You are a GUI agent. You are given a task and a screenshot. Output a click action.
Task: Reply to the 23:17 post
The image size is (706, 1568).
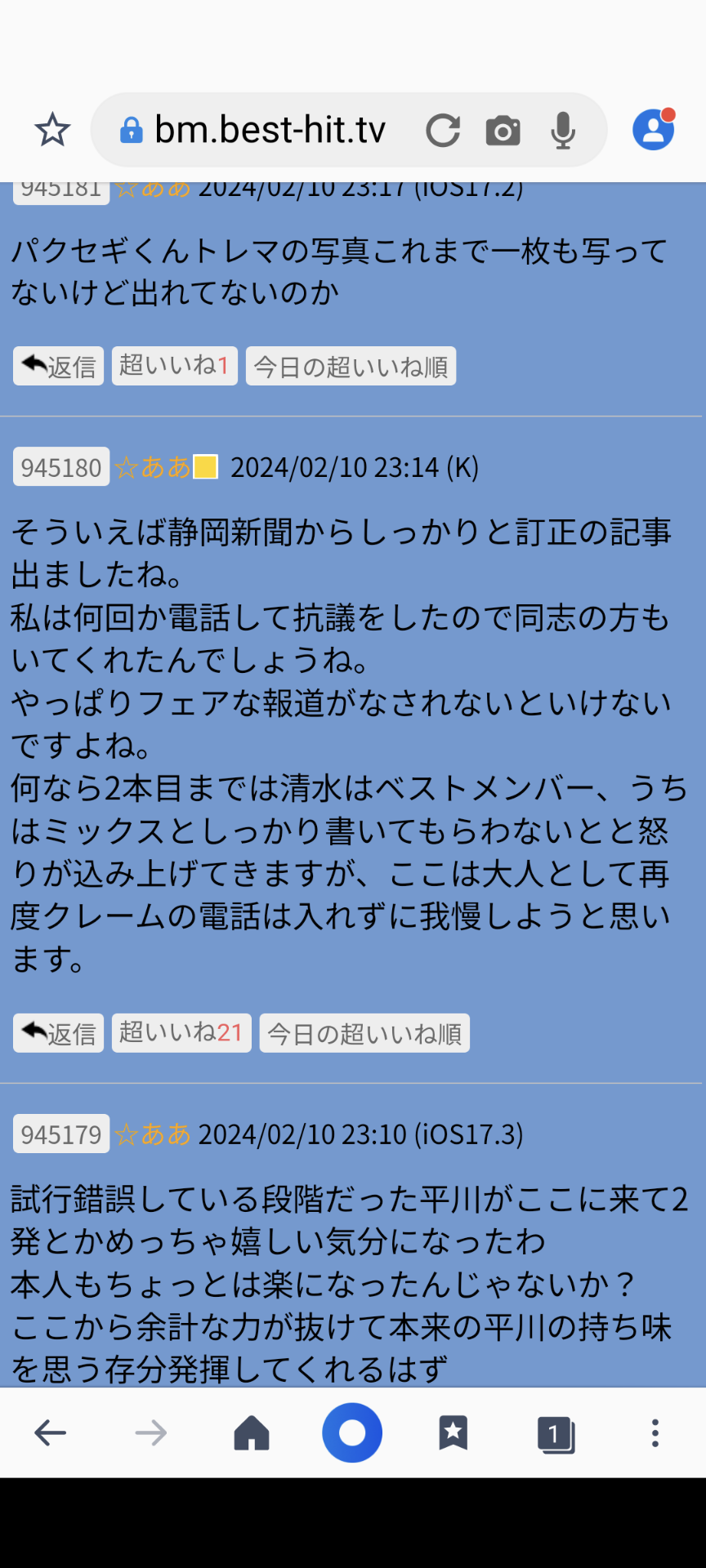(x=59, y=366)
